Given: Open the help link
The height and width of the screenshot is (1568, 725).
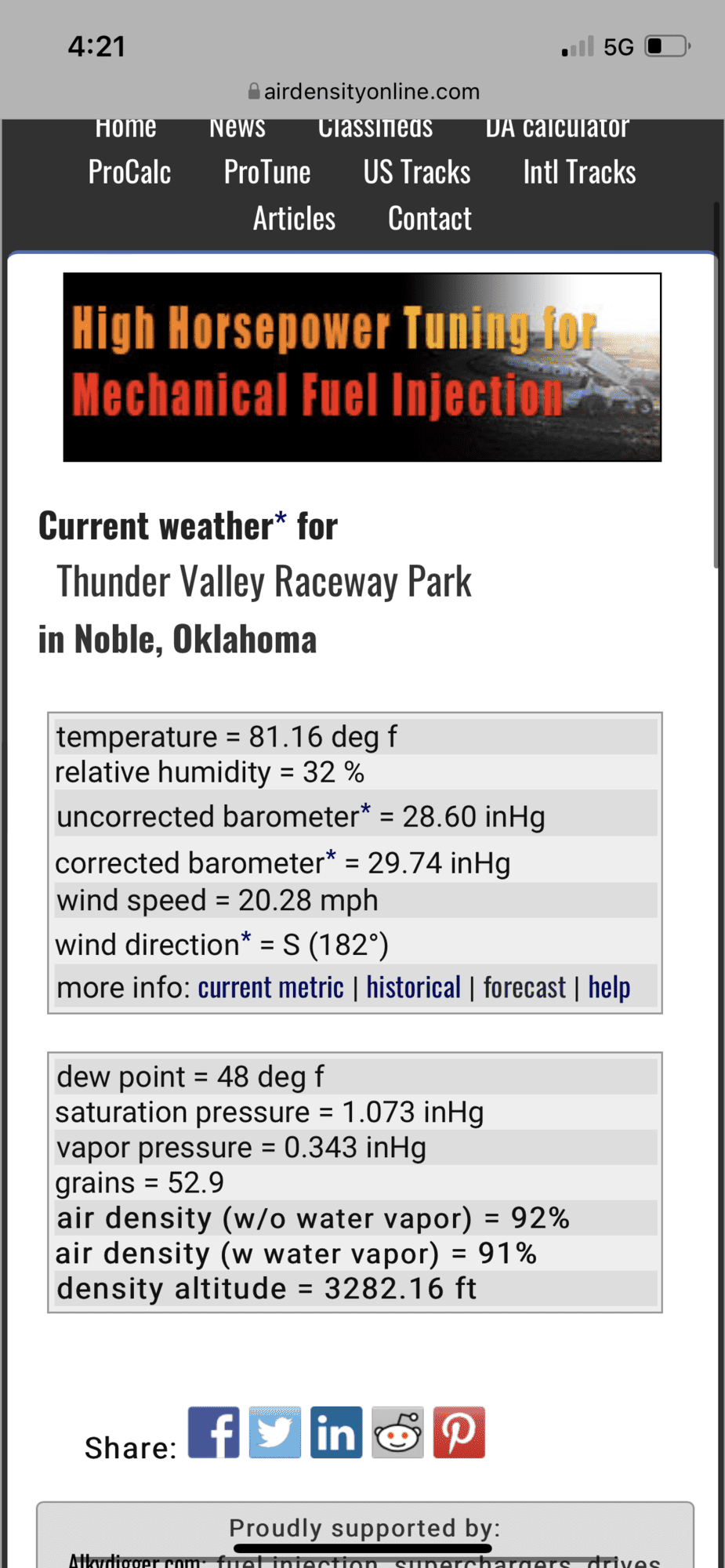Looking at the screenshot, I should pos(609,987).
